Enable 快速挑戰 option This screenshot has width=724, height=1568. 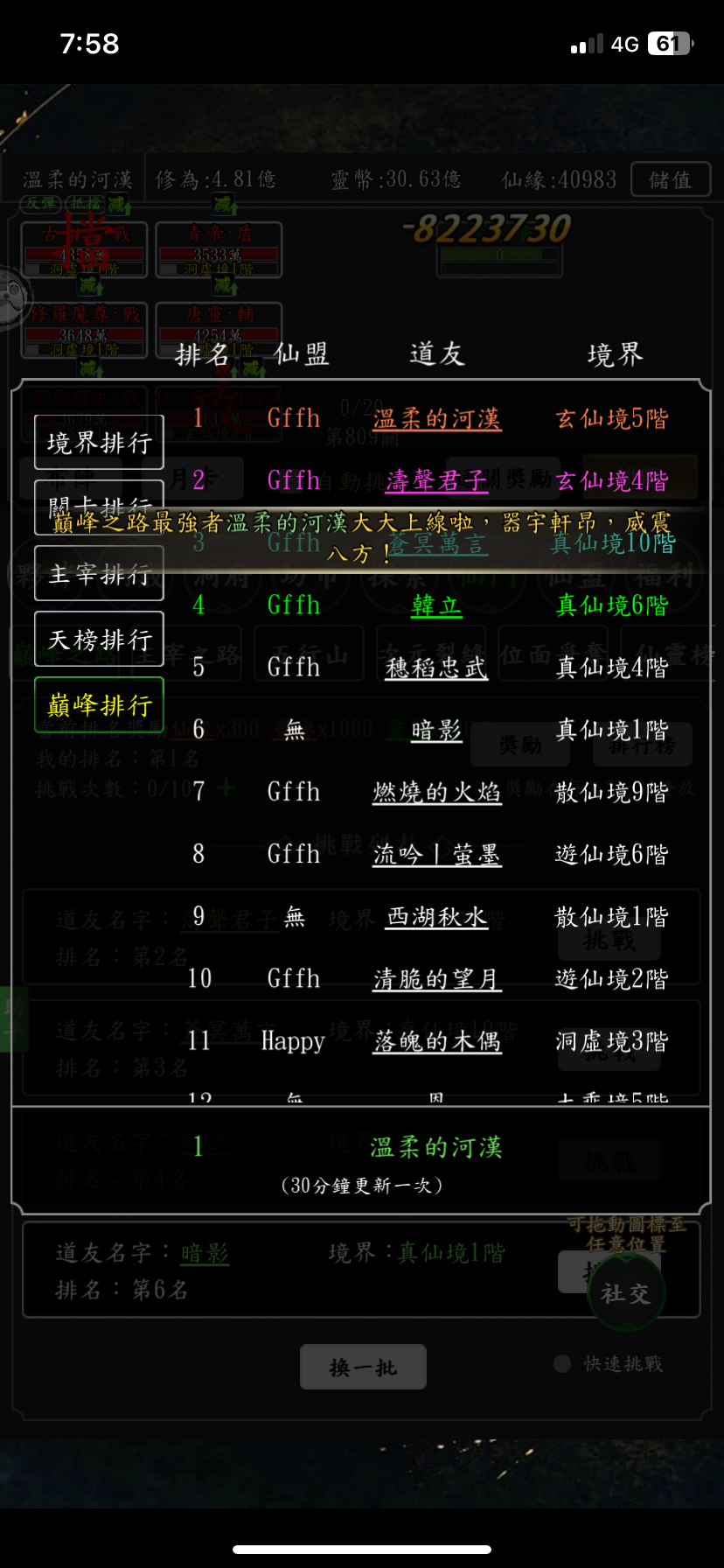click(x=563, y=1363)
